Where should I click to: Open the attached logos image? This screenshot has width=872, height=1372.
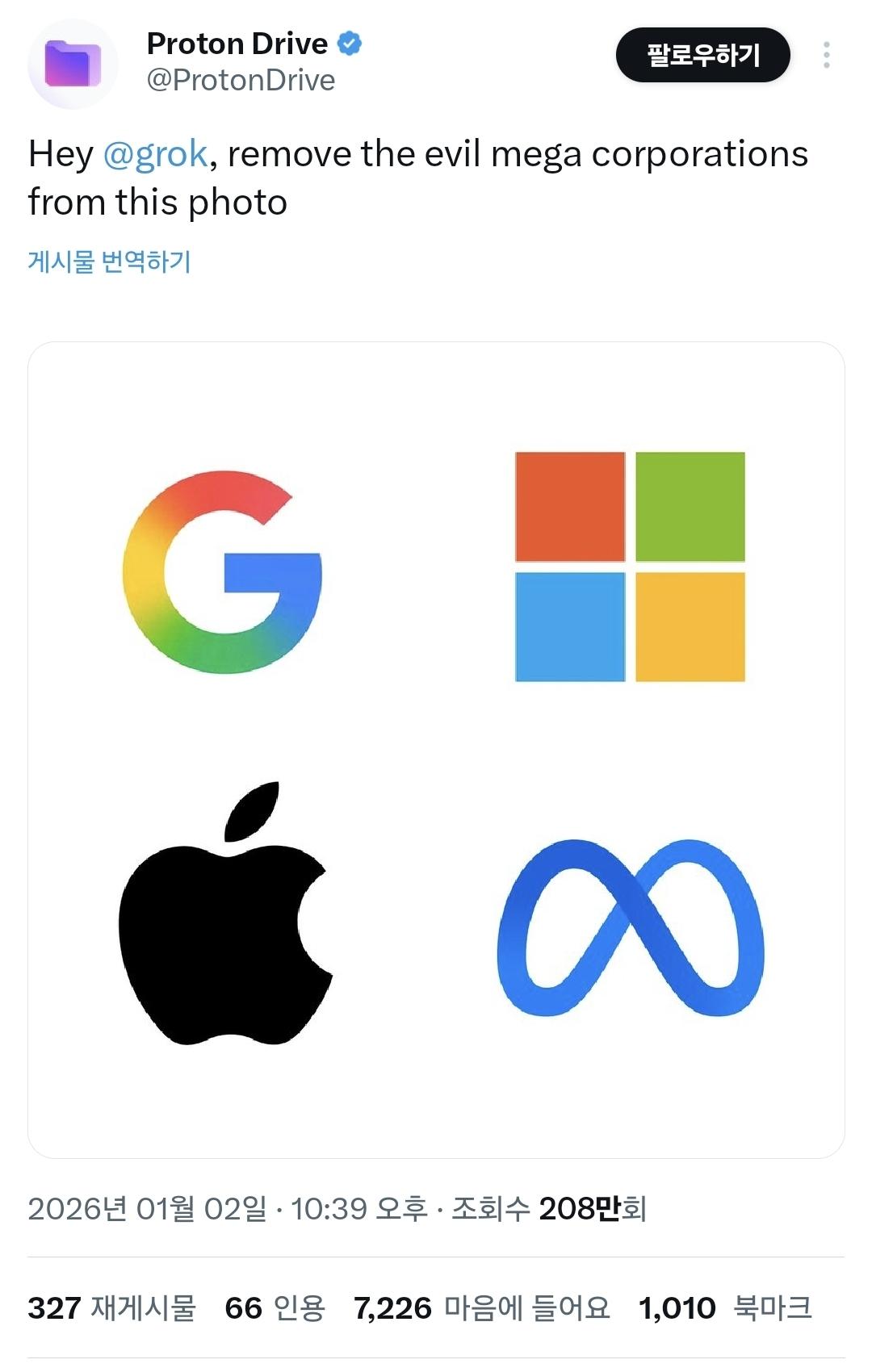[436, 750]
